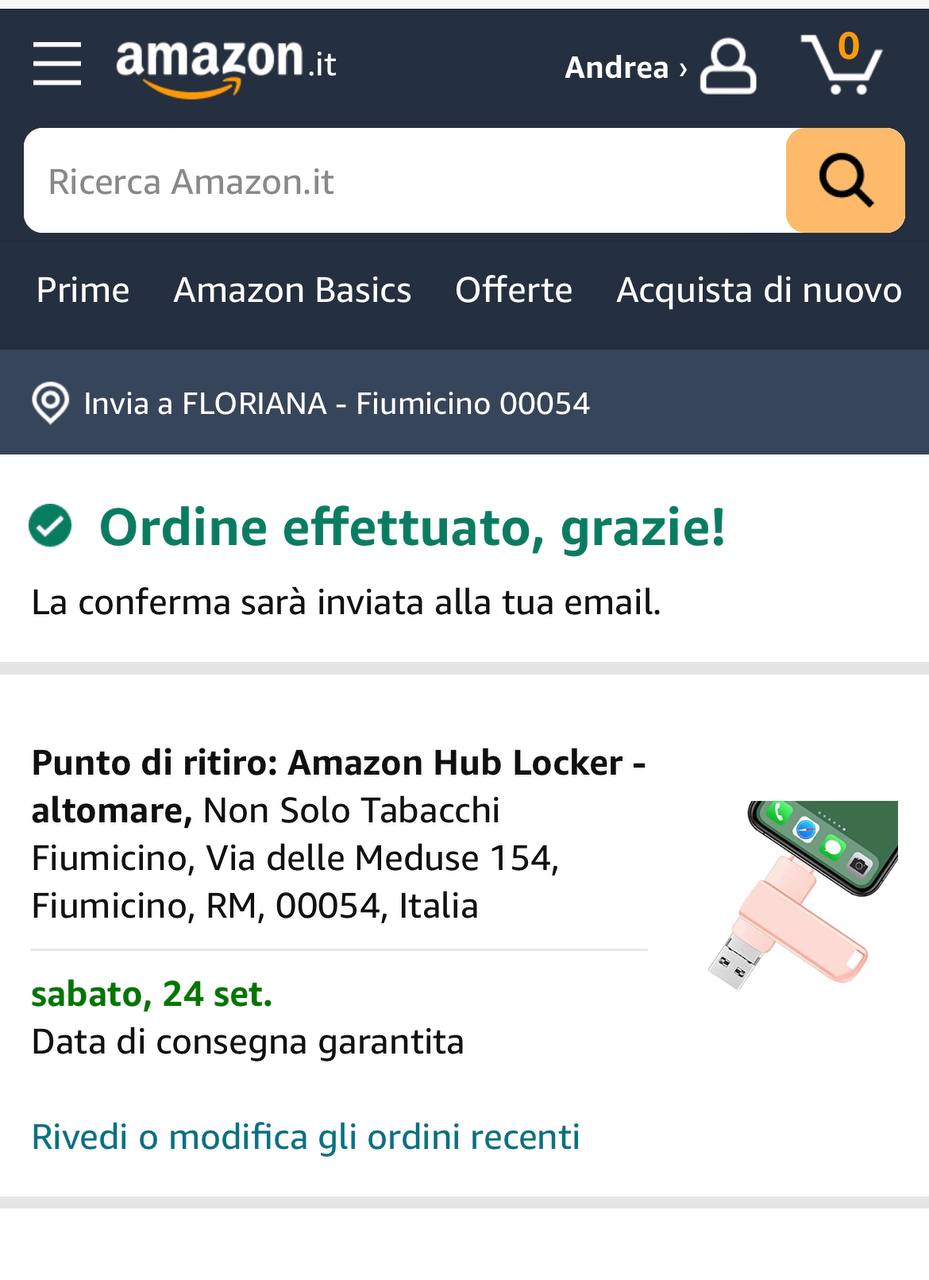The height and width of the screenshot is (1280, 929).
Task: Open the pink USB drive product image
Action: tap(802, 894)
